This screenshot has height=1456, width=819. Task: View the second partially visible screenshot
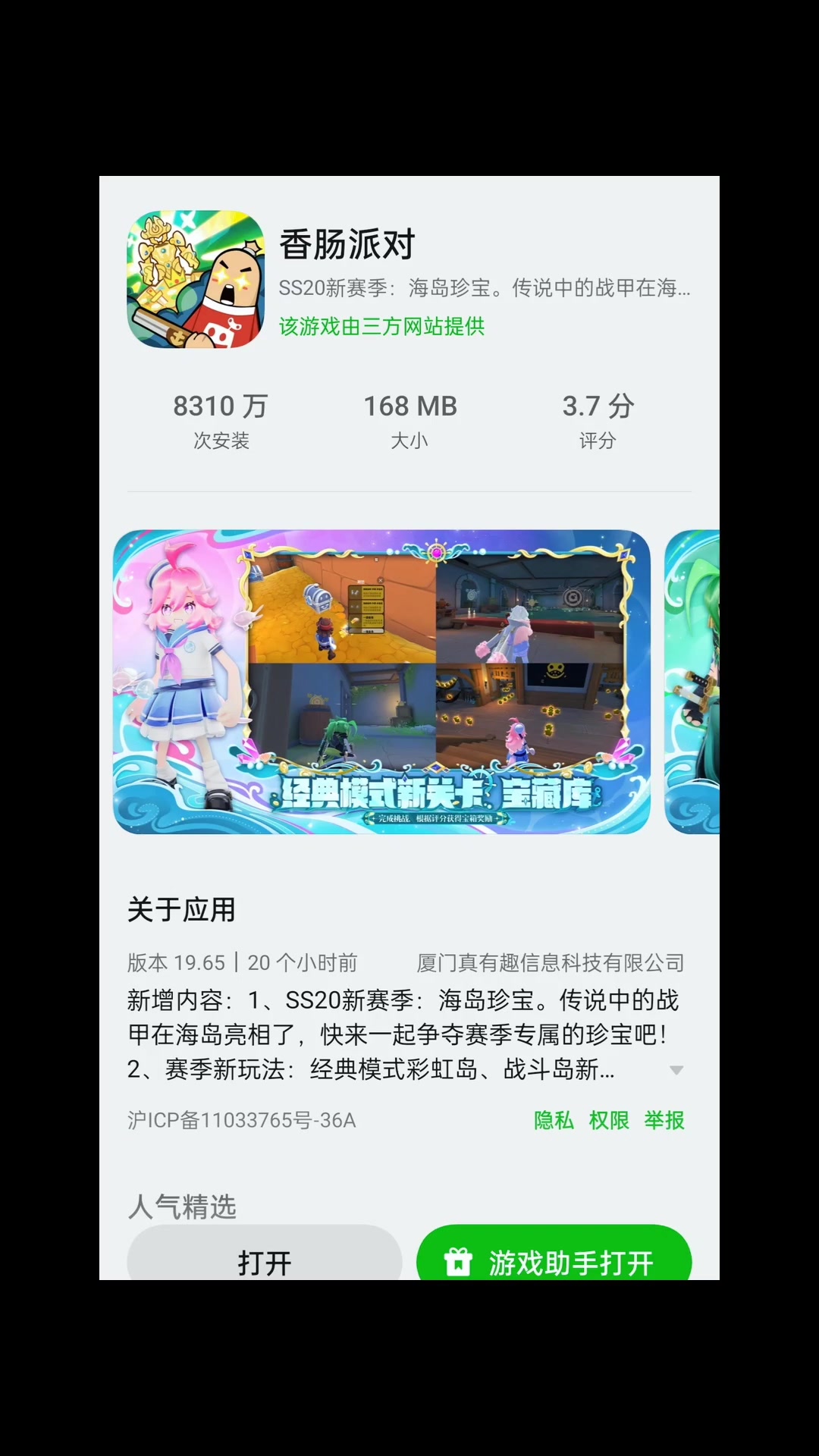coord(692,682)
